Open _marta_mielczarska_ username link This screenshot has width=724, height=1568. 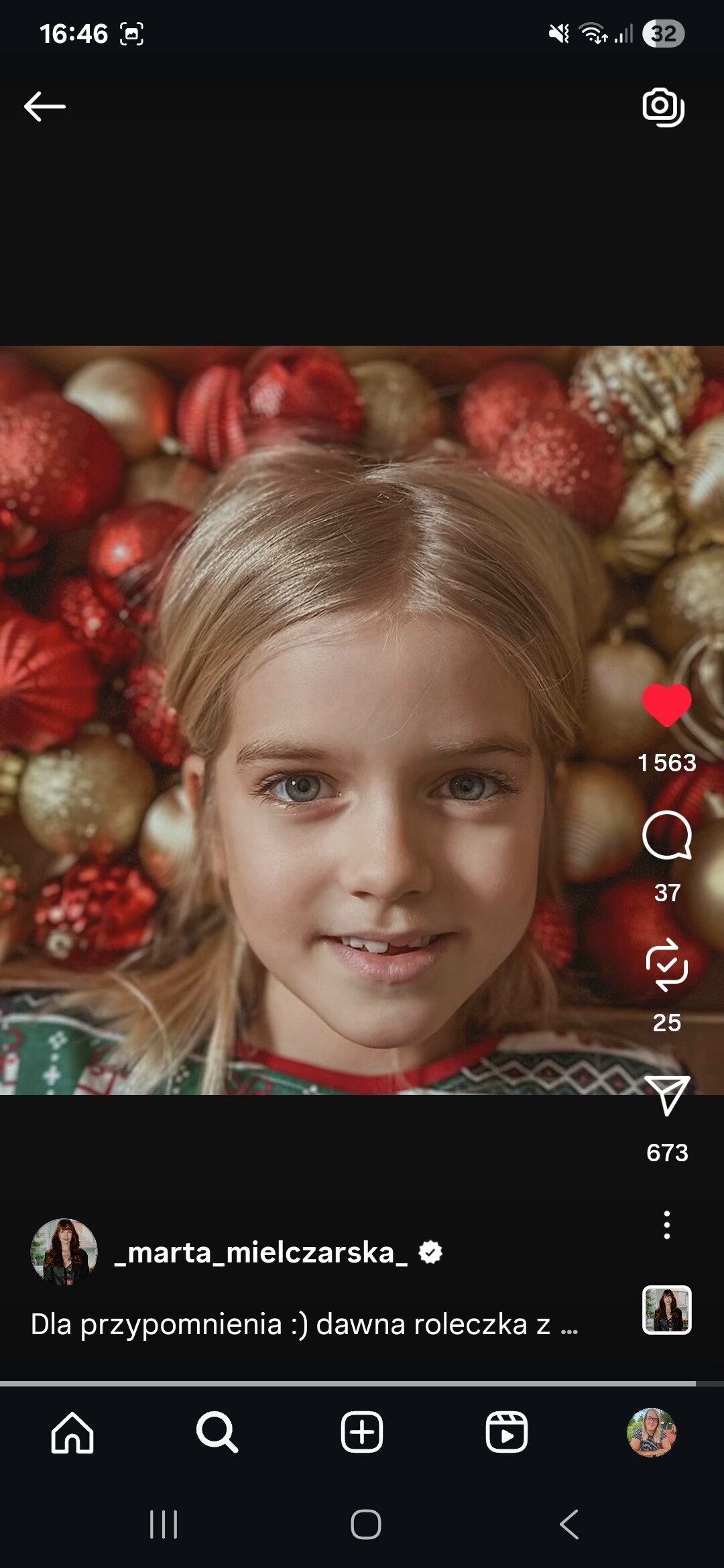tap(261, 1252)
